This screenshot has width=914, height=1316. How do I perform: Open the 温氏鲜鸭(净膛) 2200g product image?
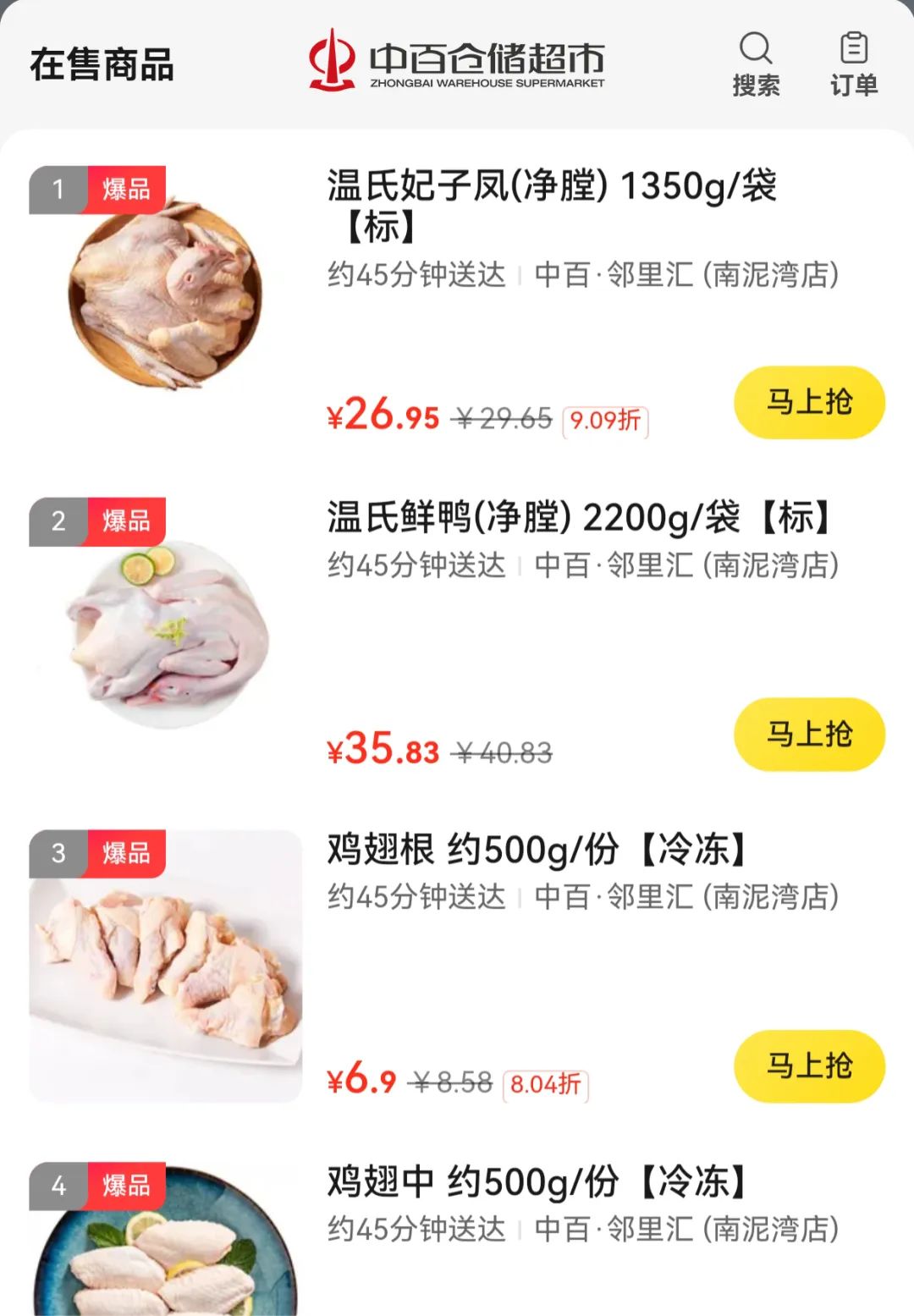(166, 630)
